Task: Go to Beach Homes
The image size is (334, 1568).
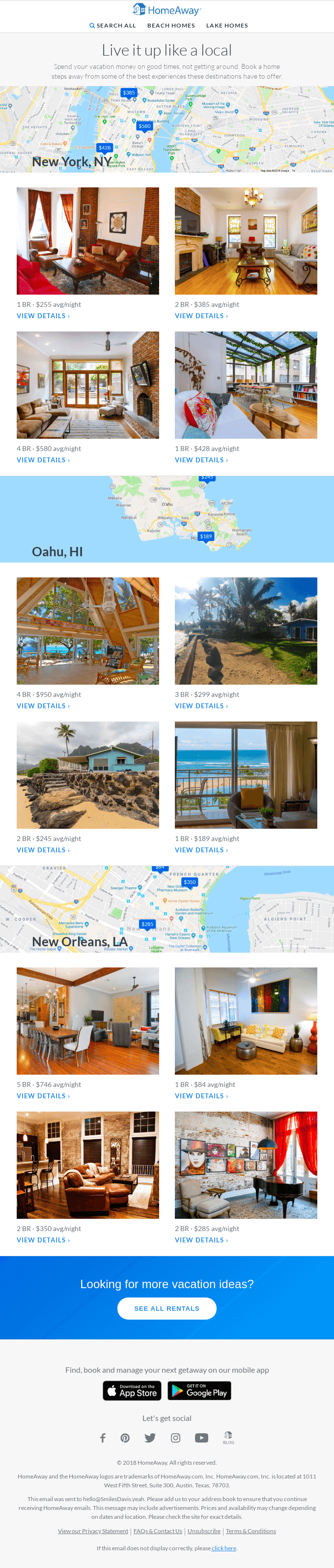Action: tap(171, 26)
